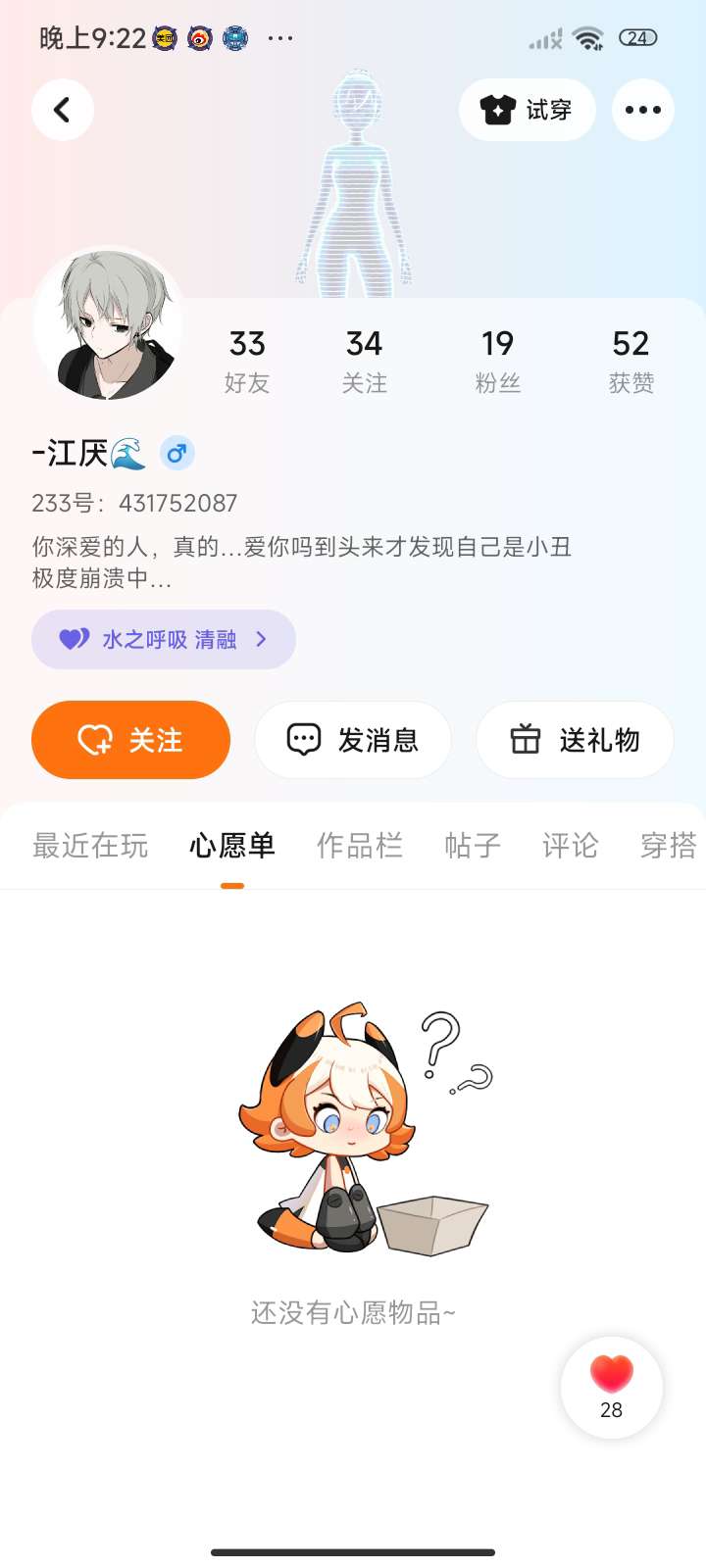Open the 水之呼吸 清融 chip
The width and height of the screenshot is (706, 1568).
pos(164,640)
